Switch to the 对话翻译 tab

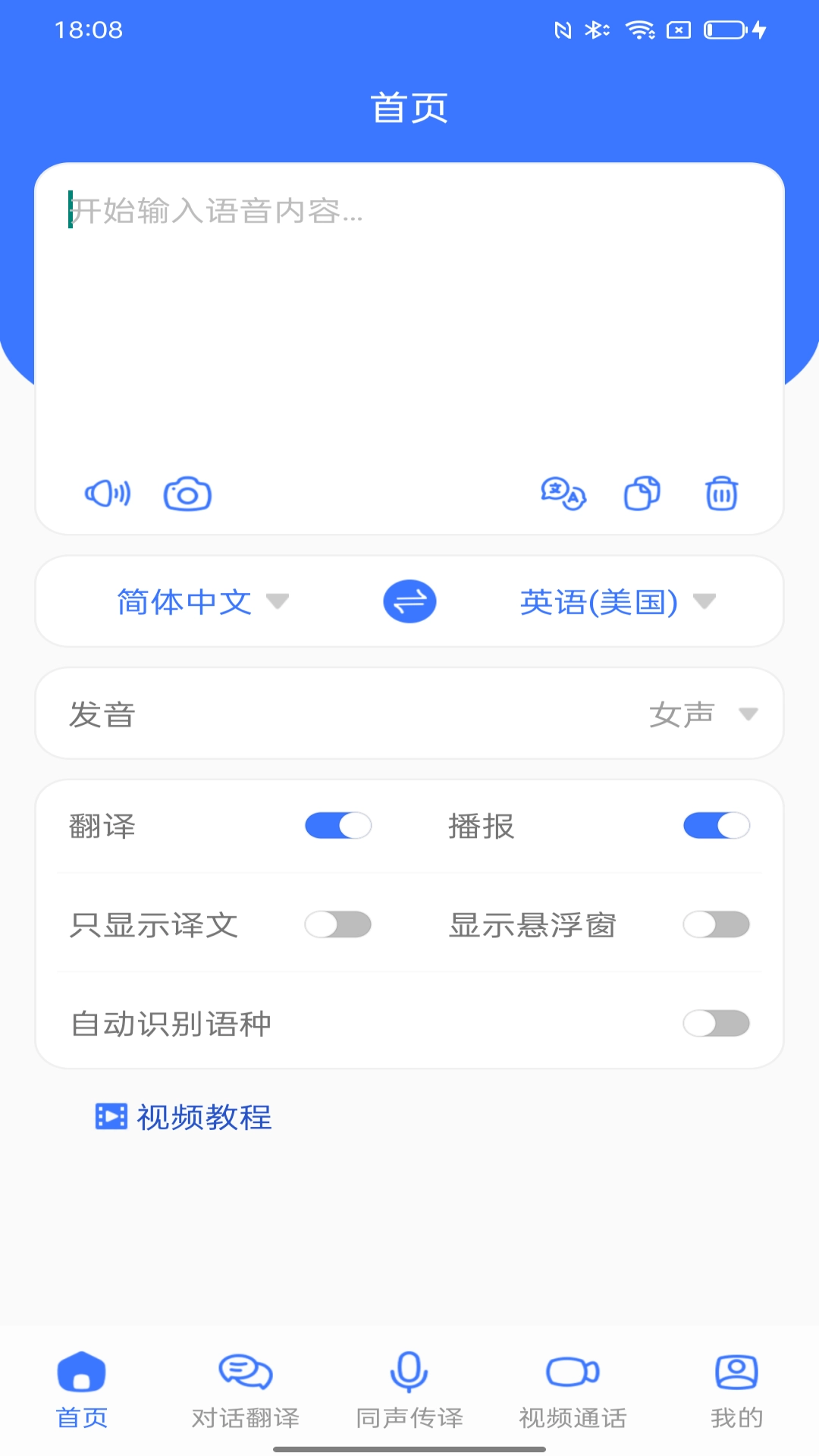[246, 1389]
